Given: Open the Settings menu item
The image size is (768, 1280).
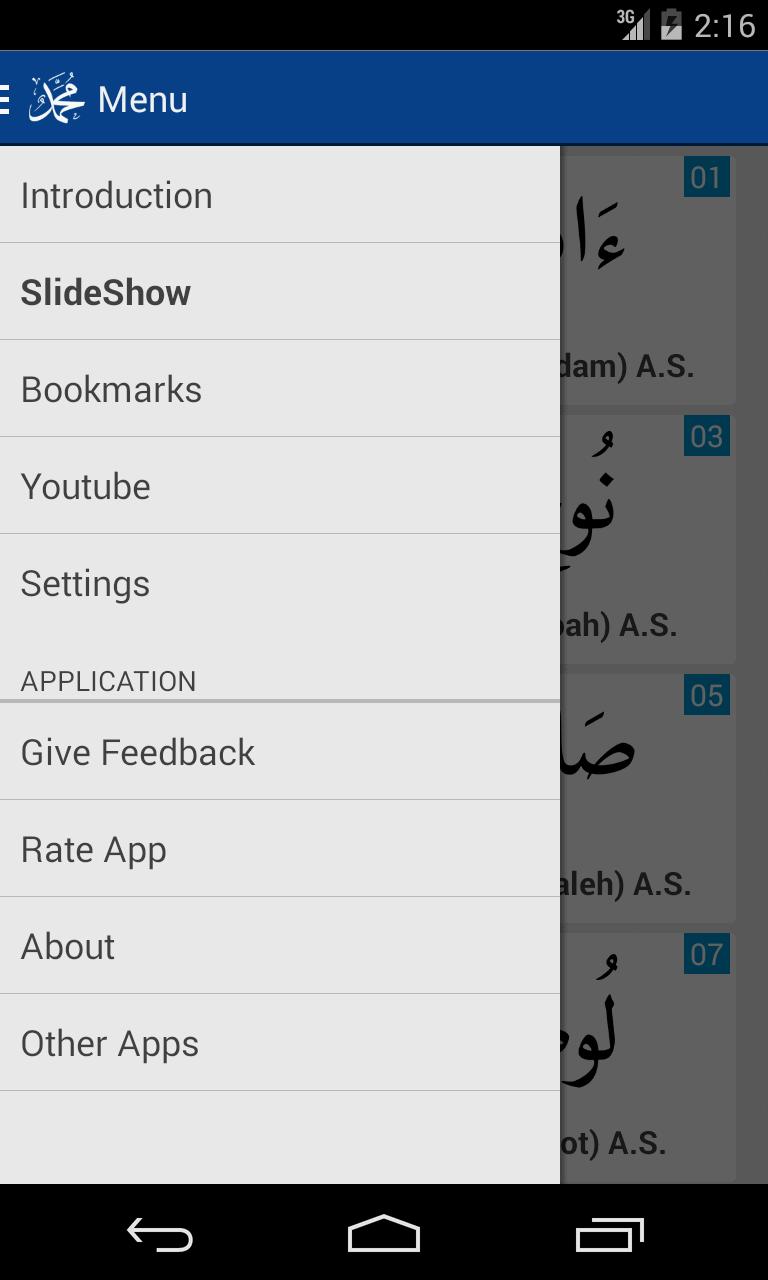Looking at the screenshot, I should [x=85, y=582].
